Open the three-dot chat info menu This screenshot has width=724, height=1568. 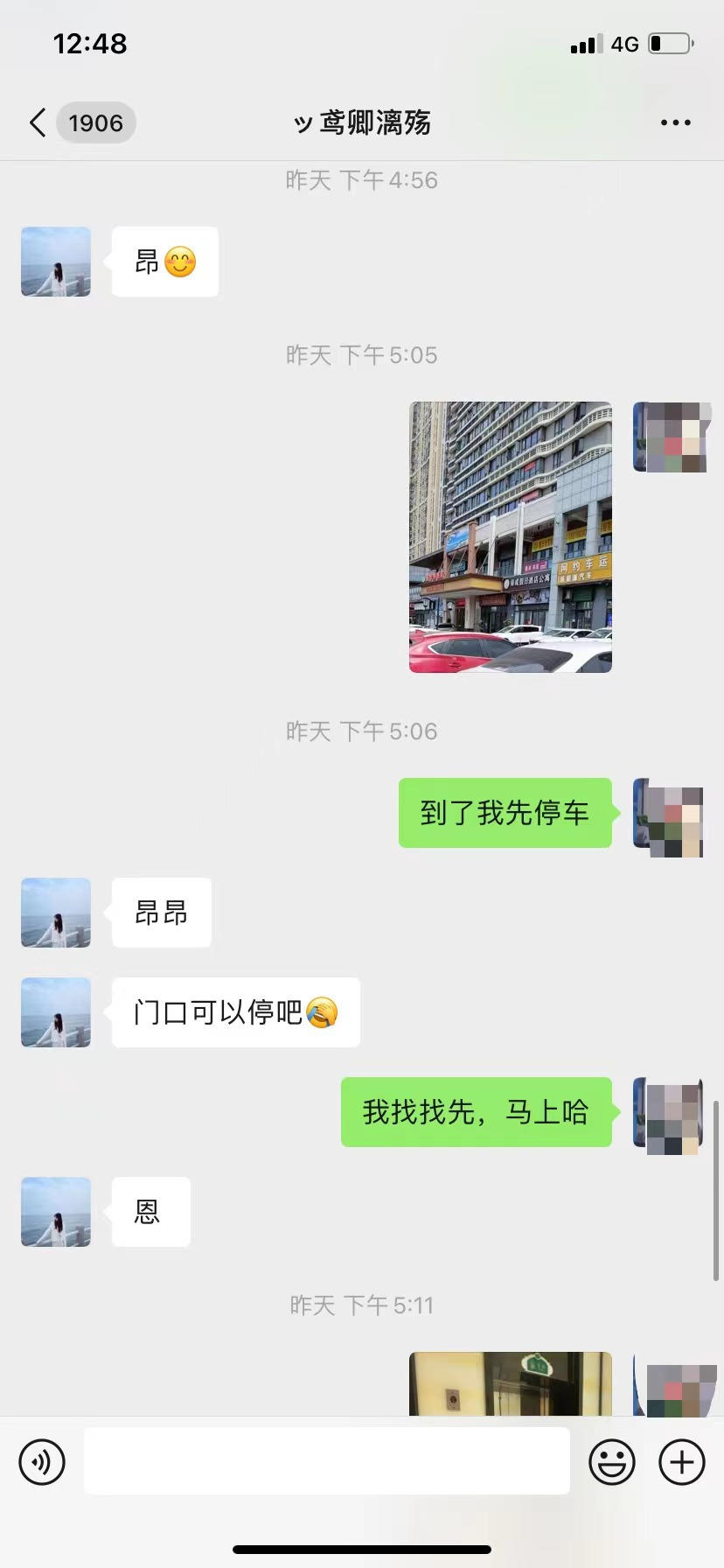[675, 122]
